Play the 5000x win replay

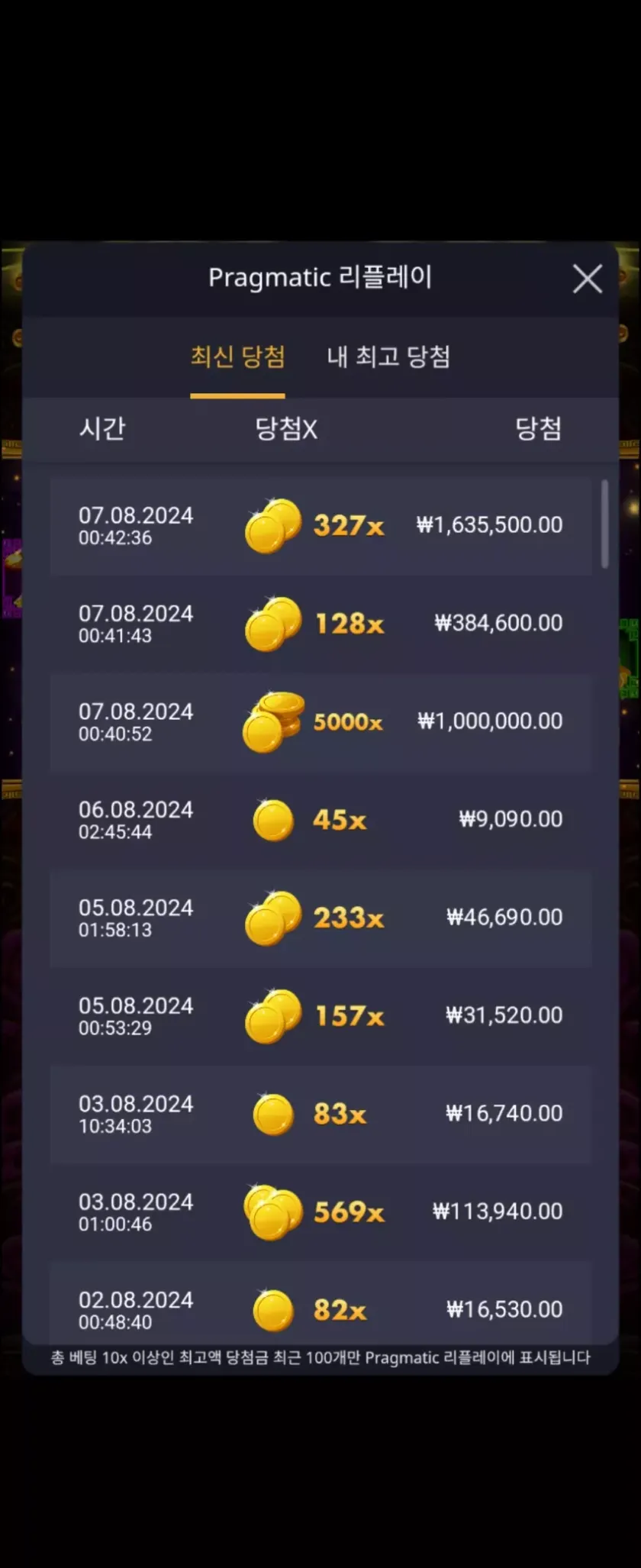click(320, 721)
